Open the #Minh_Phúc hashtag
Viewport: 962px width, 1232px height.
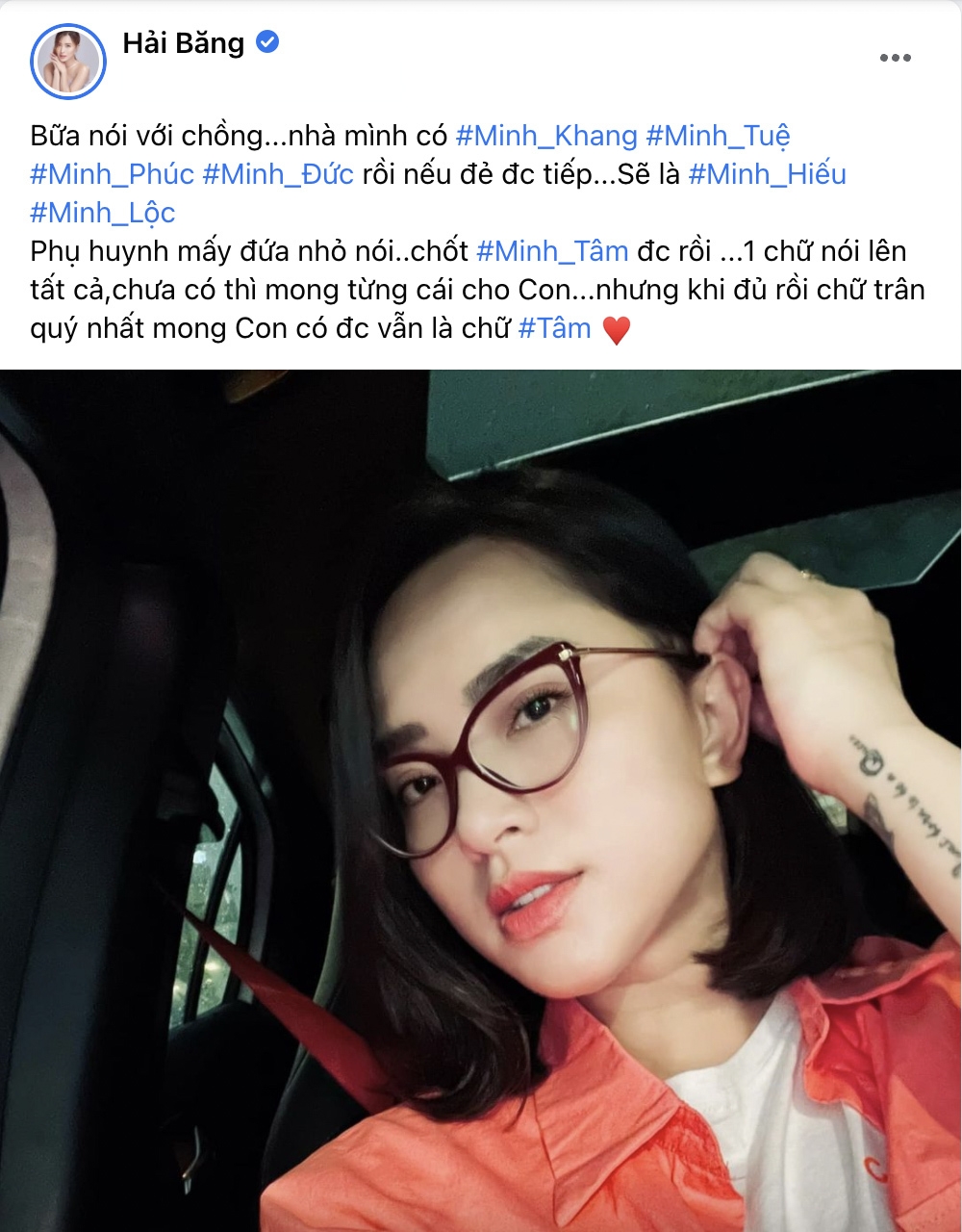pyautogui.click(x=112, y=174)
